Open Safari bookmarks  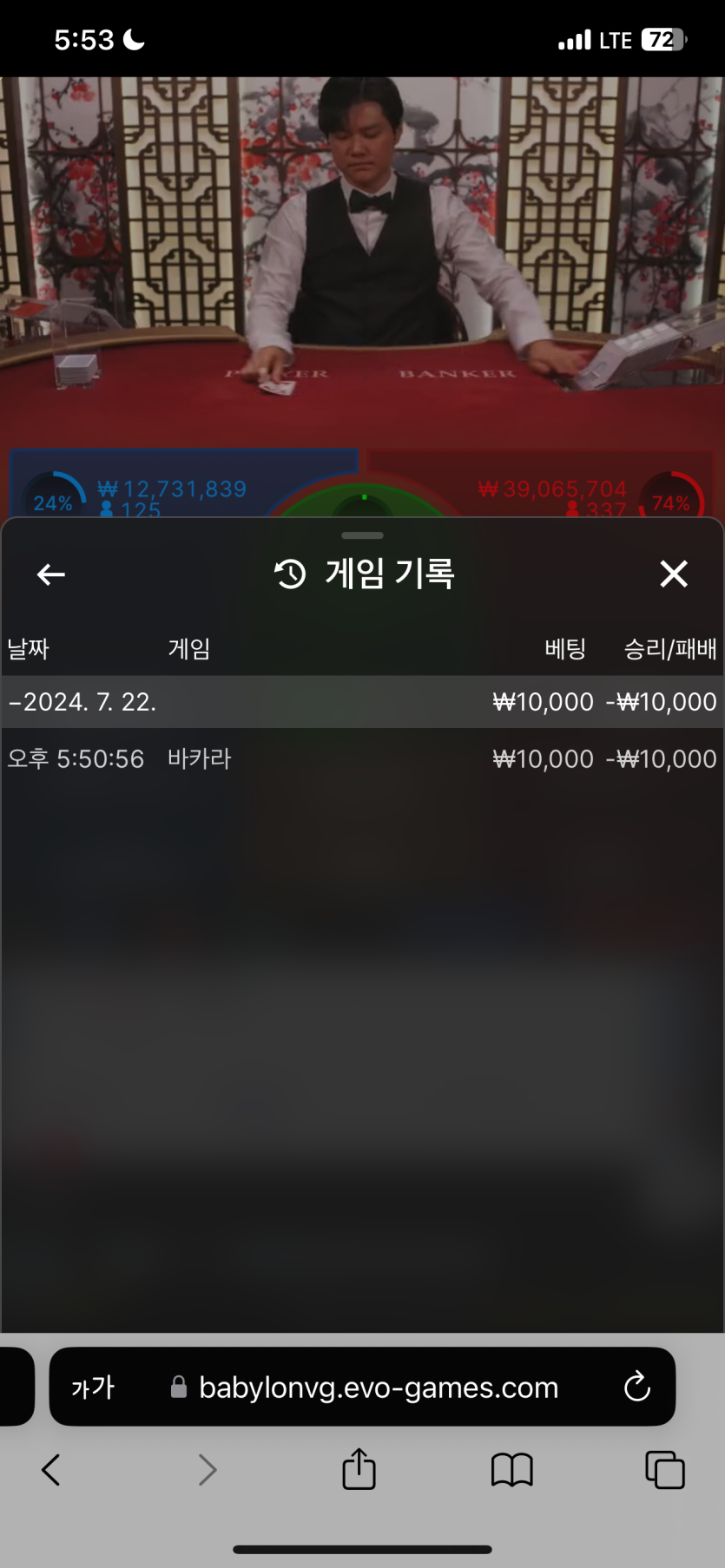(511, 1470)
